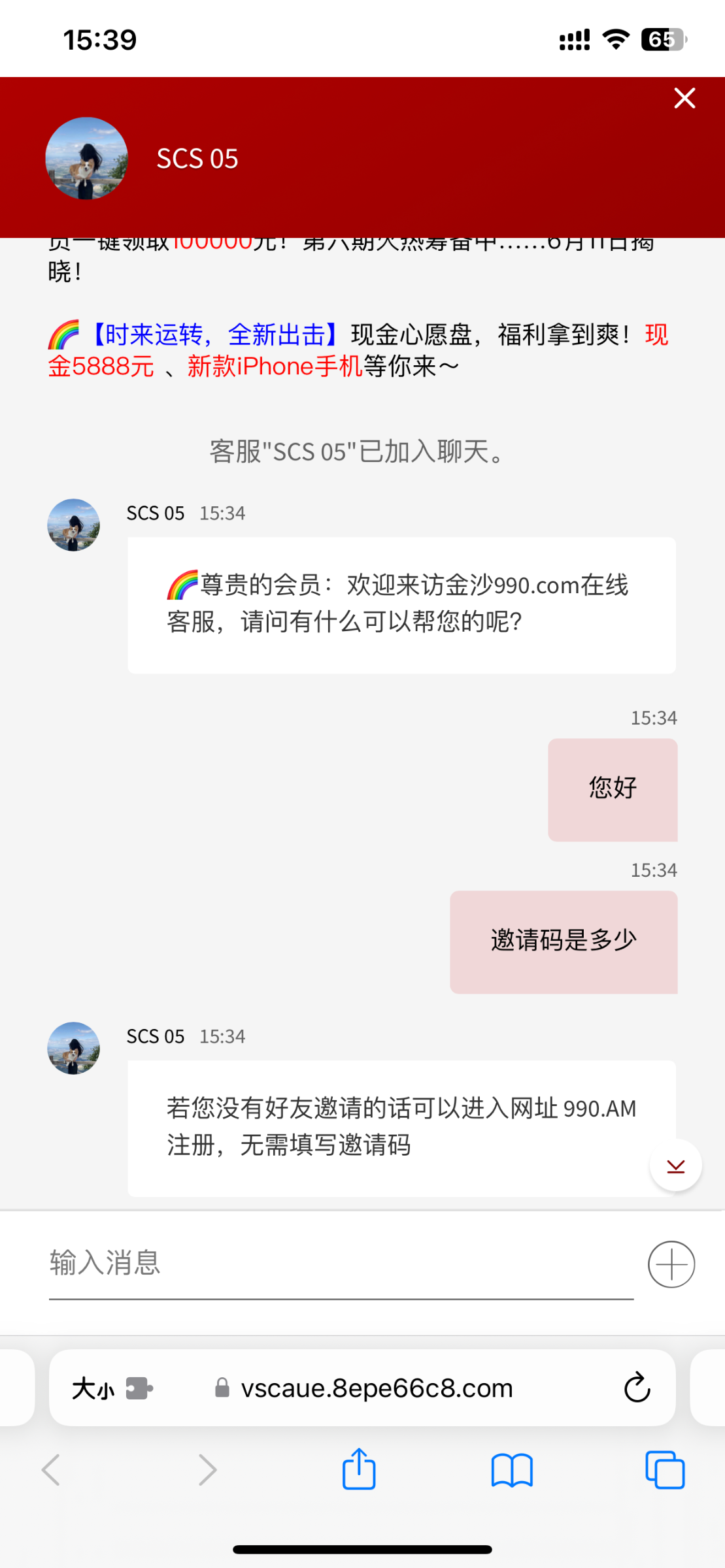The width and height of the screenshot is (725, 1568).
Task: Share this page from Safari toolbar
Action: tap(359, 1470)
